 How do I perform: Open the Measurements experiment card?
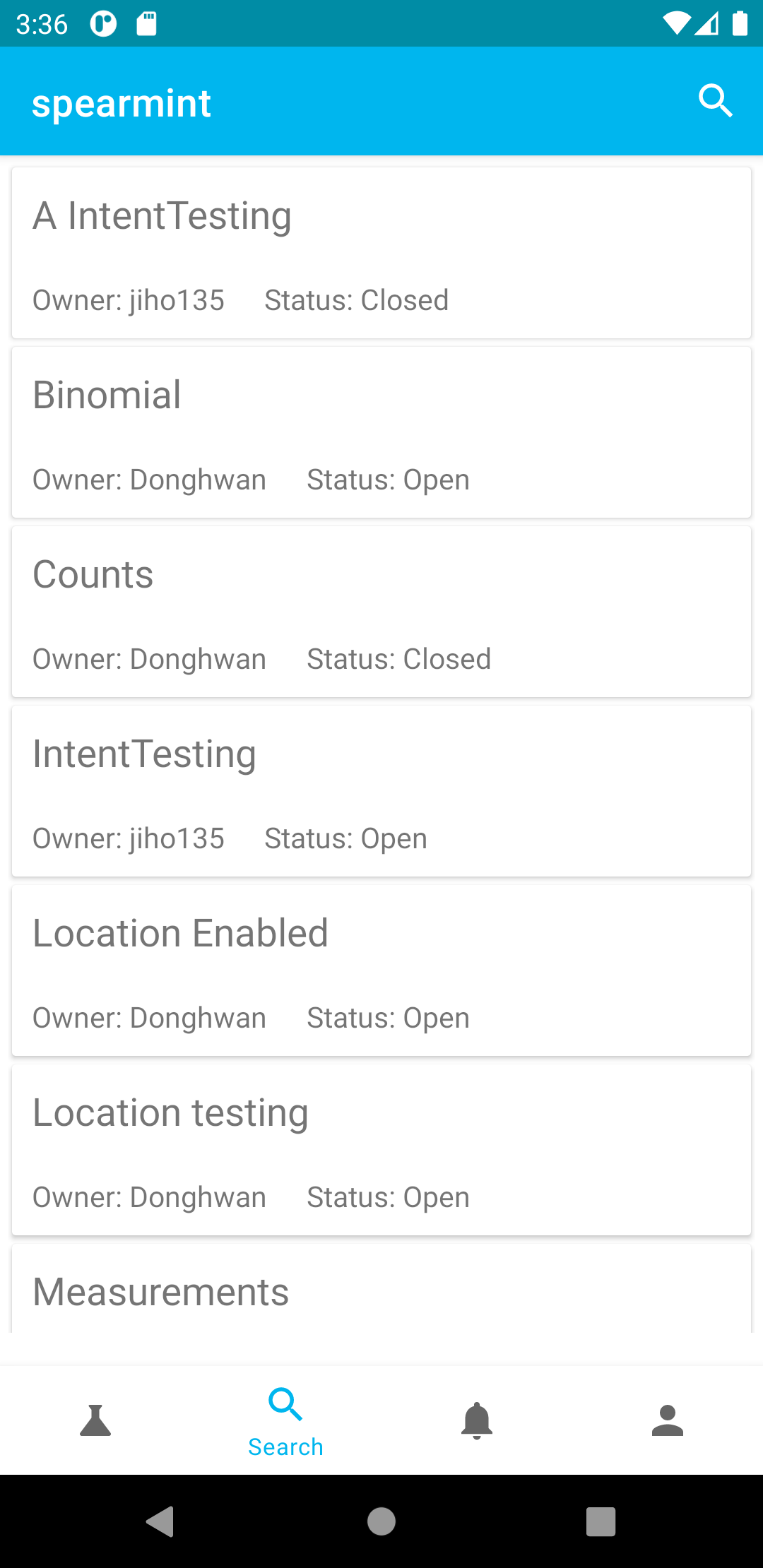coord(381,1291)
